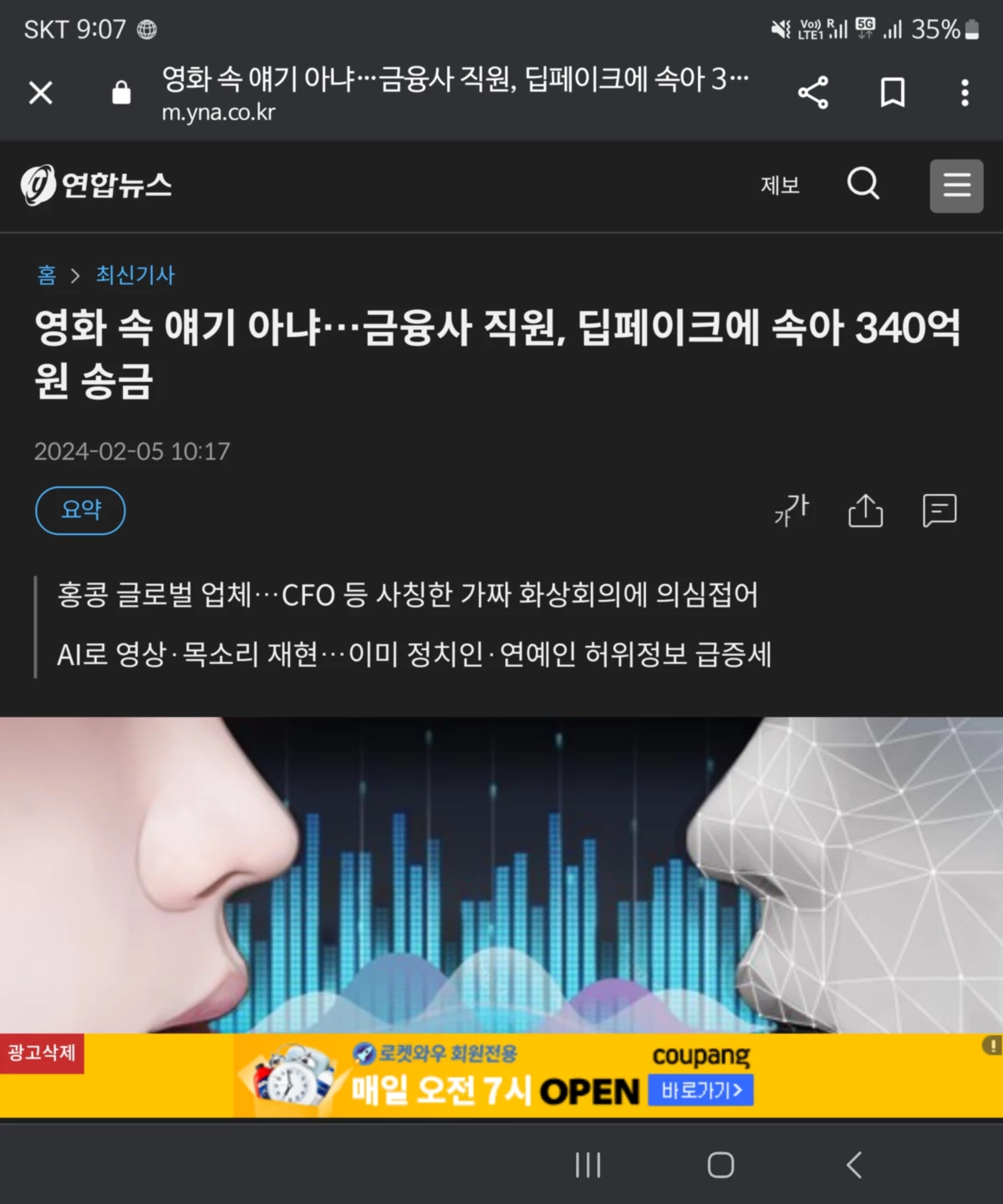Open 최신기사 breadcrumb link
This screenshot has width=1003, height=1204.
tap(135, 275)
